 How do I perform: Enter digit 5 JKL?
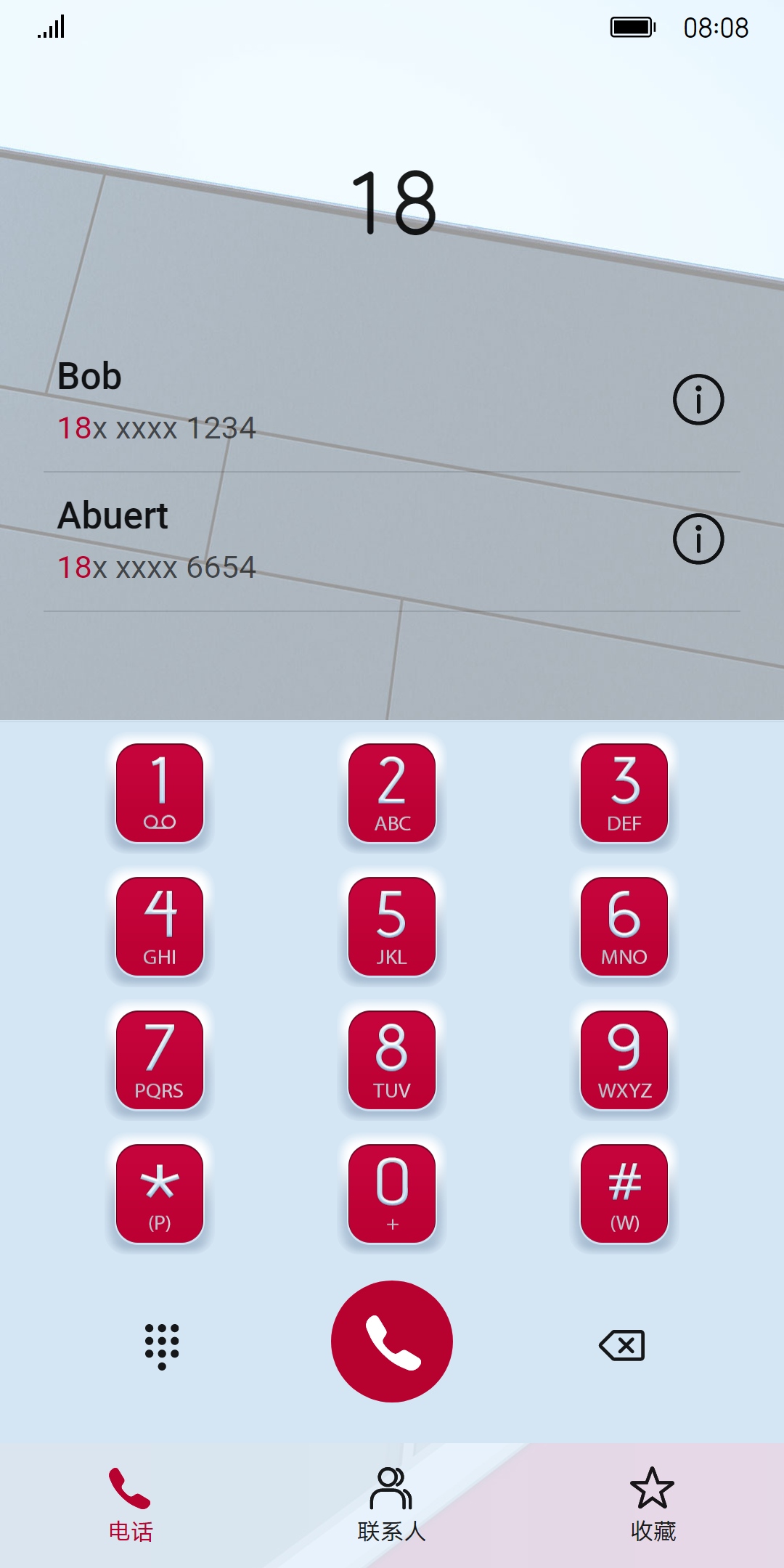(x=392, y=926)
